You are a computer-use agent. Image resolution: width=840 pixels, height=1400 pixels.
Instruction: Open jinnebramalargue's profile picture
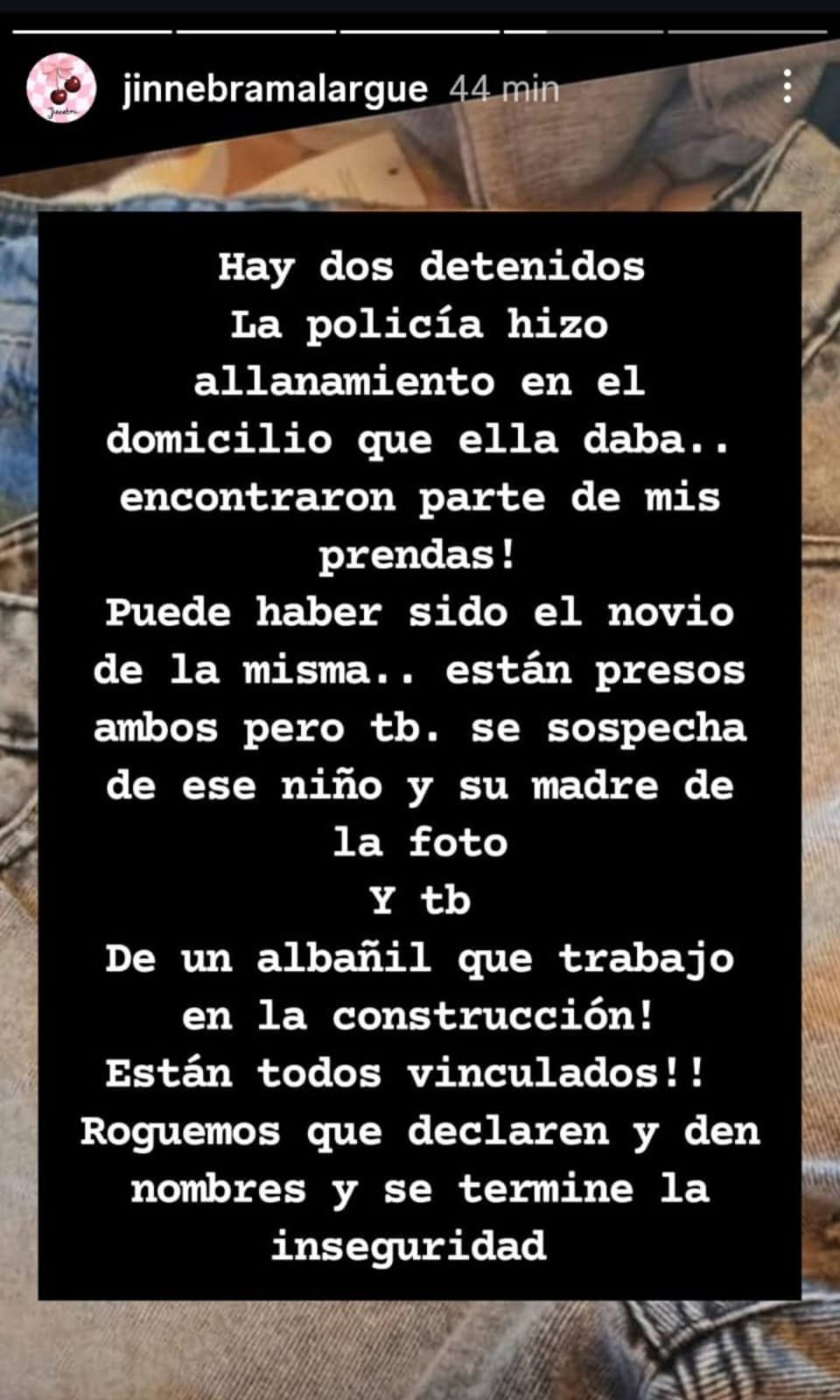[60, 88]
